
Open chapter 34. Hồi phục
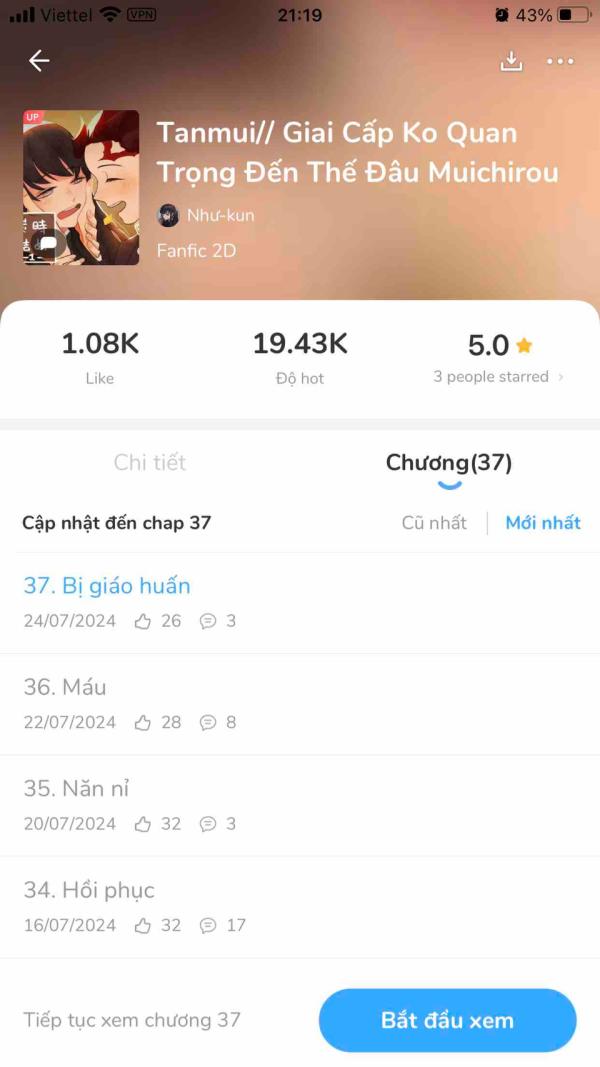click(89, 890)
